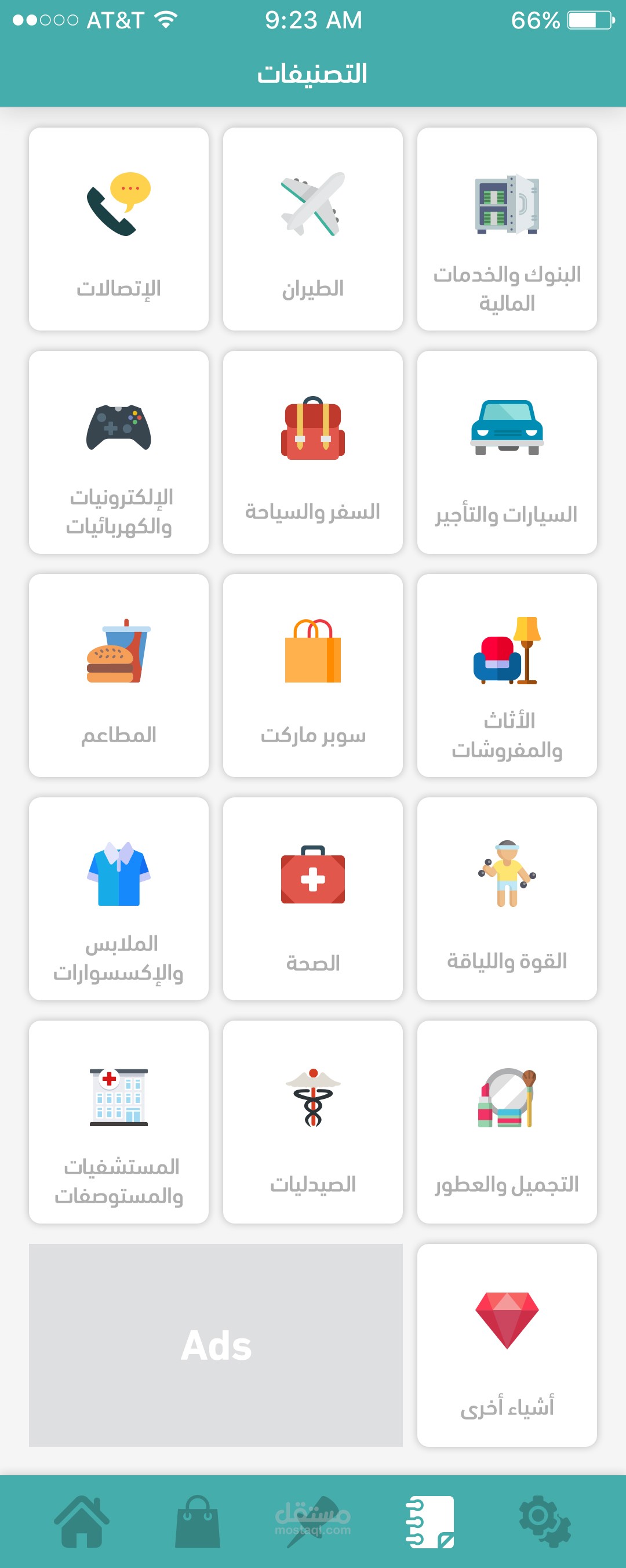
Task: Open الملابس والإكسسوارات clothing category
Action: coord(119,899)
